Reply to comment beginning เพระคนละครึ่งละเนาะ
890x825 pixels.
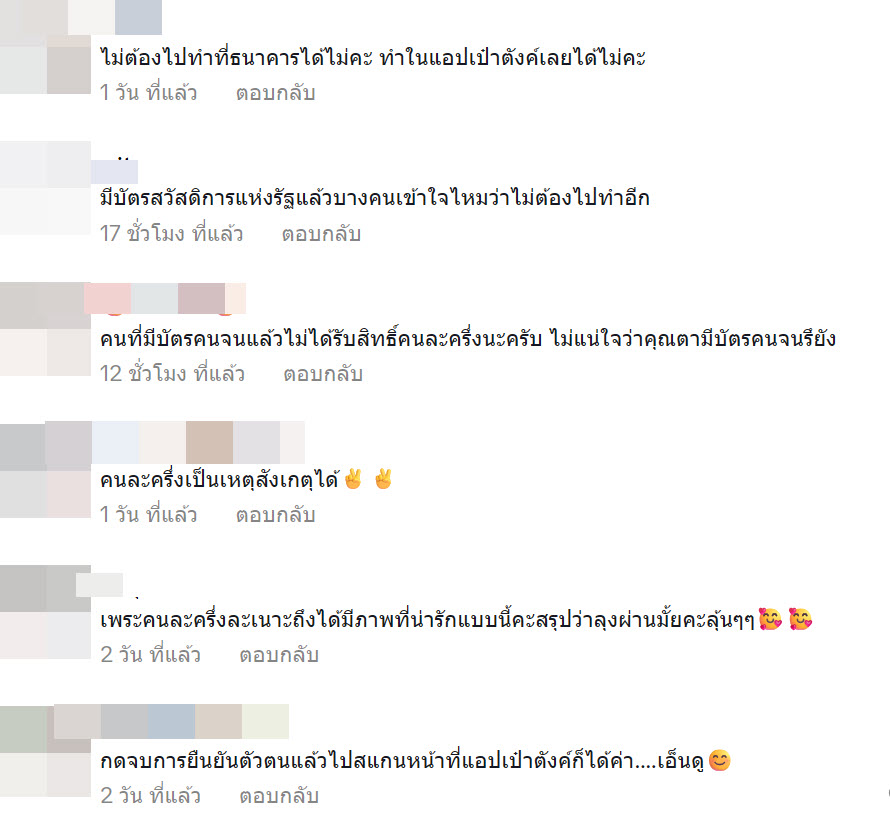click(278, 656)
